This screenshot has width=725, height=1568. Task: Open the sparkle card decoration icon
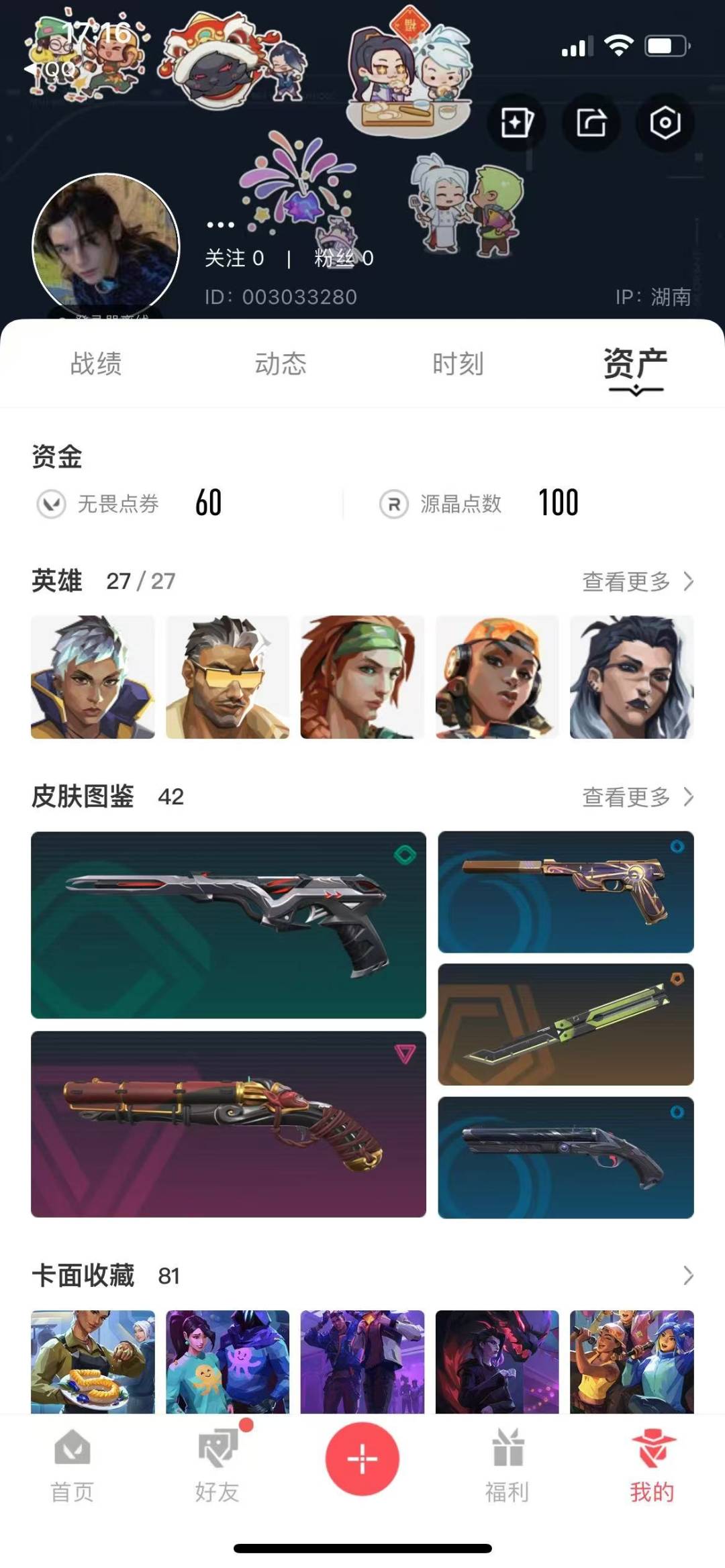point(517,123)
